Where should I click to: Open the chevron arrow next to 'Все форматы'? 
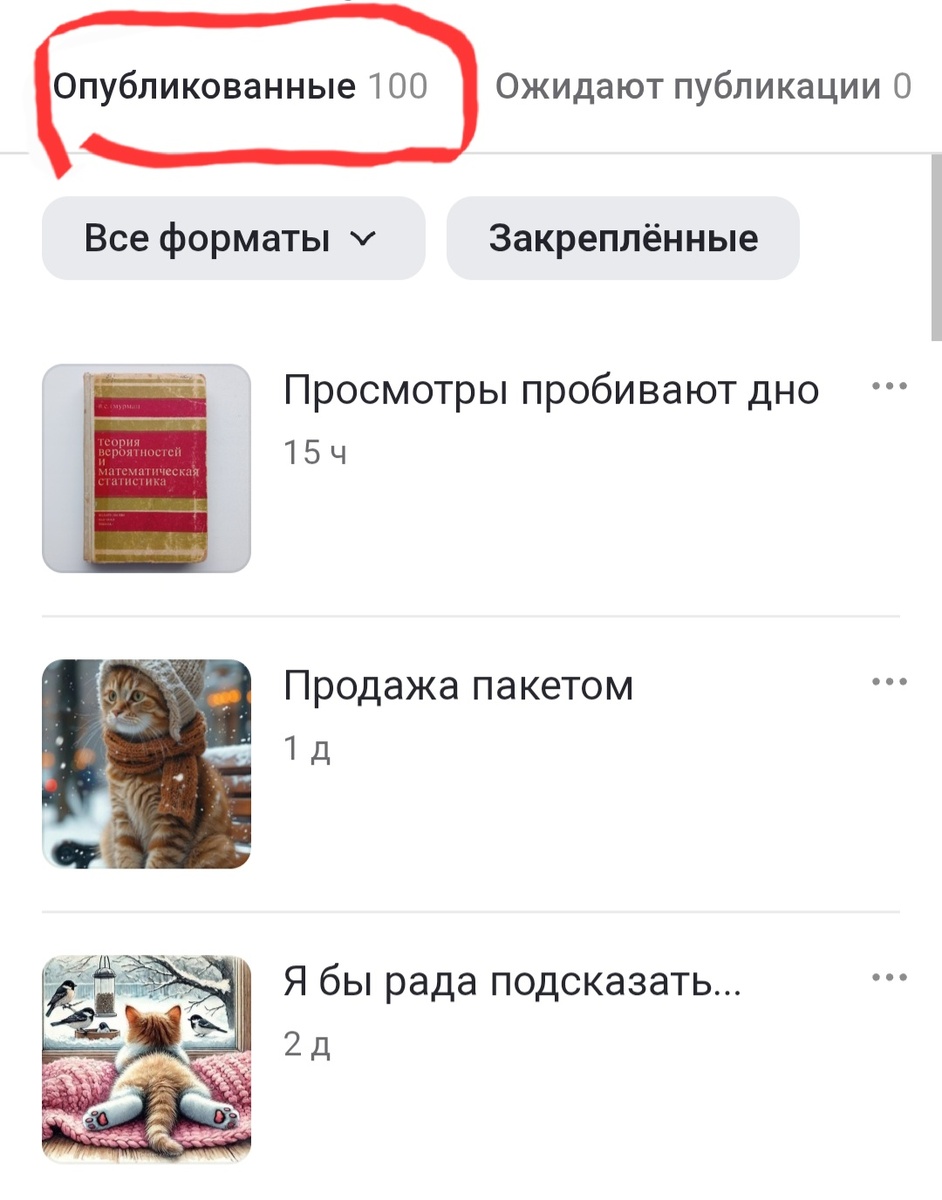point(363,238)
